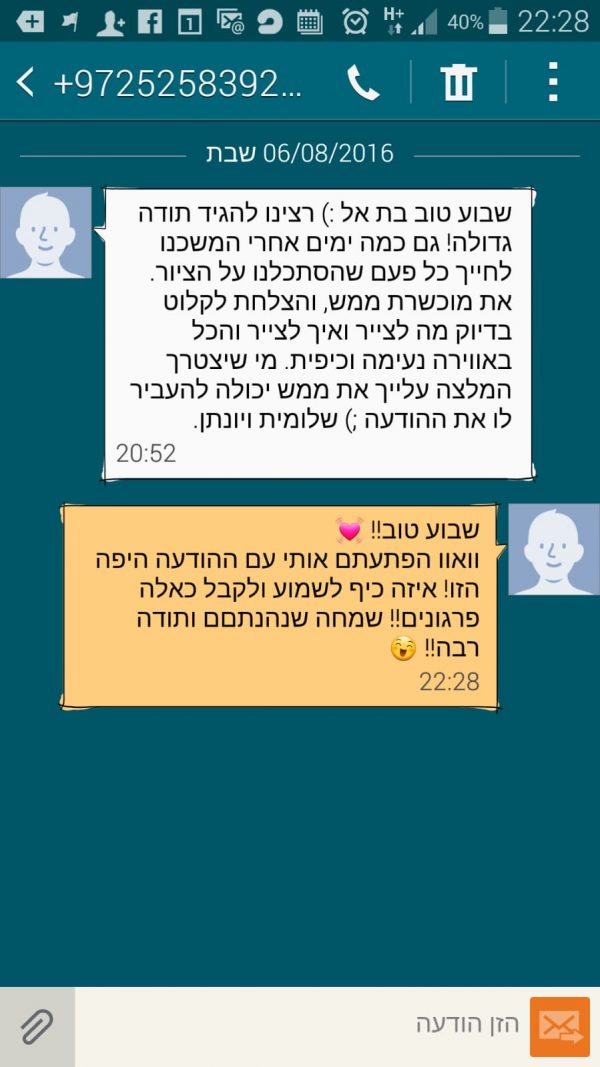Screen dimensions: 600x1067
Task: Send the message with the envelope button
Action: (559, 1026)
